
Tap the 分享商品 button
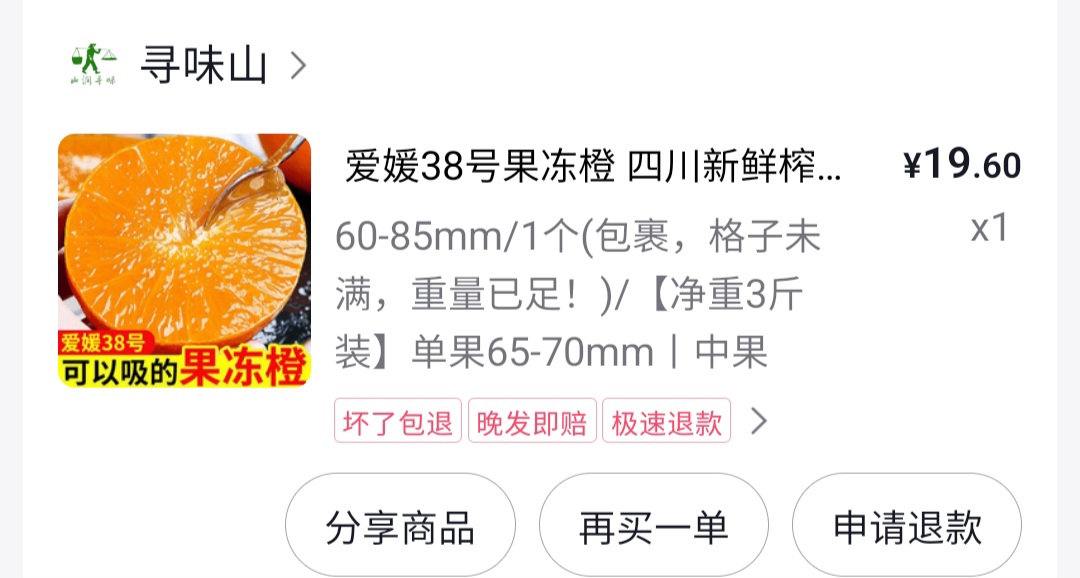400,526
